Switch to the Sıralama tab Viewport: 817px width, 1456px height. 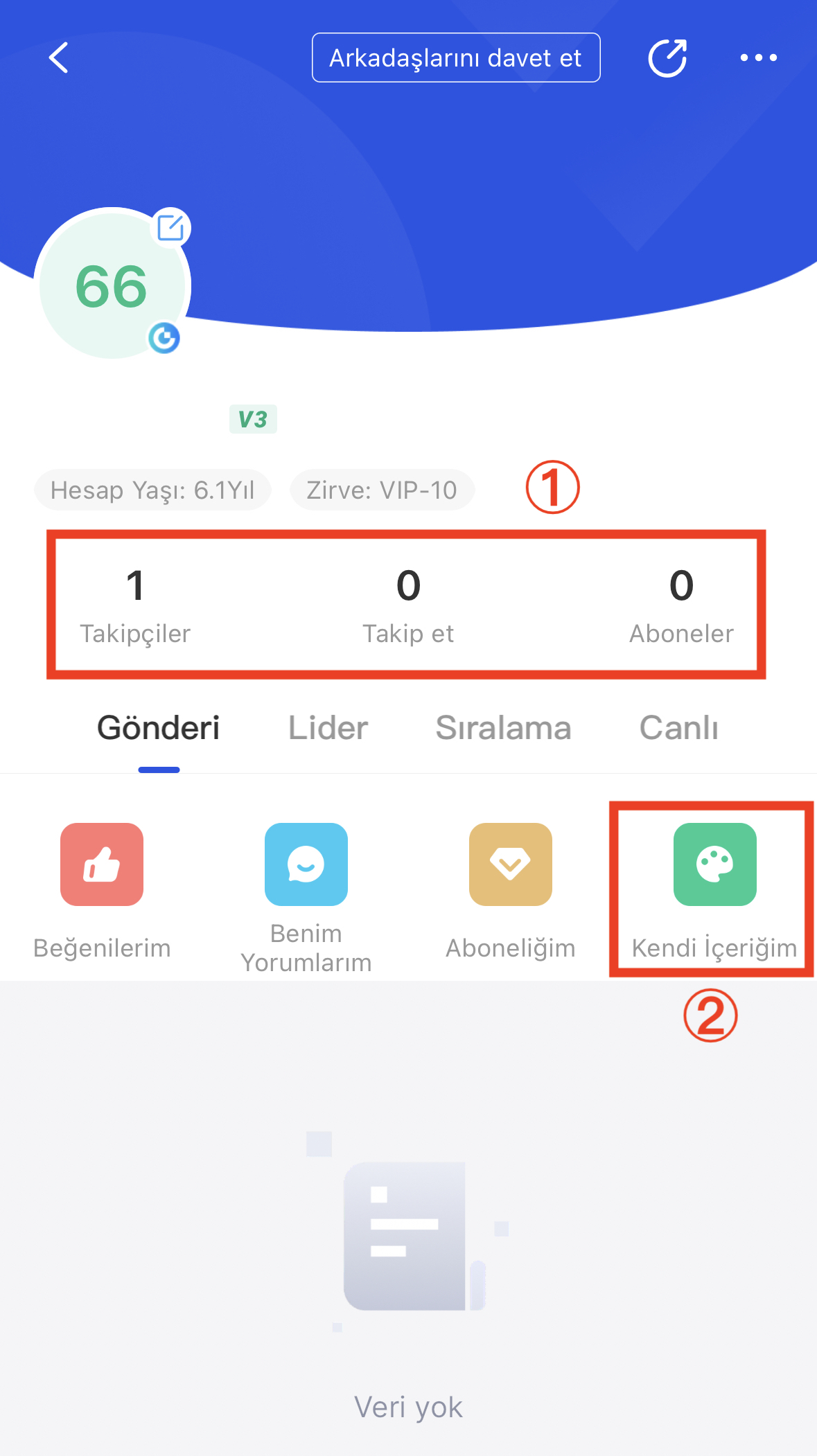[x=503, y=728]
